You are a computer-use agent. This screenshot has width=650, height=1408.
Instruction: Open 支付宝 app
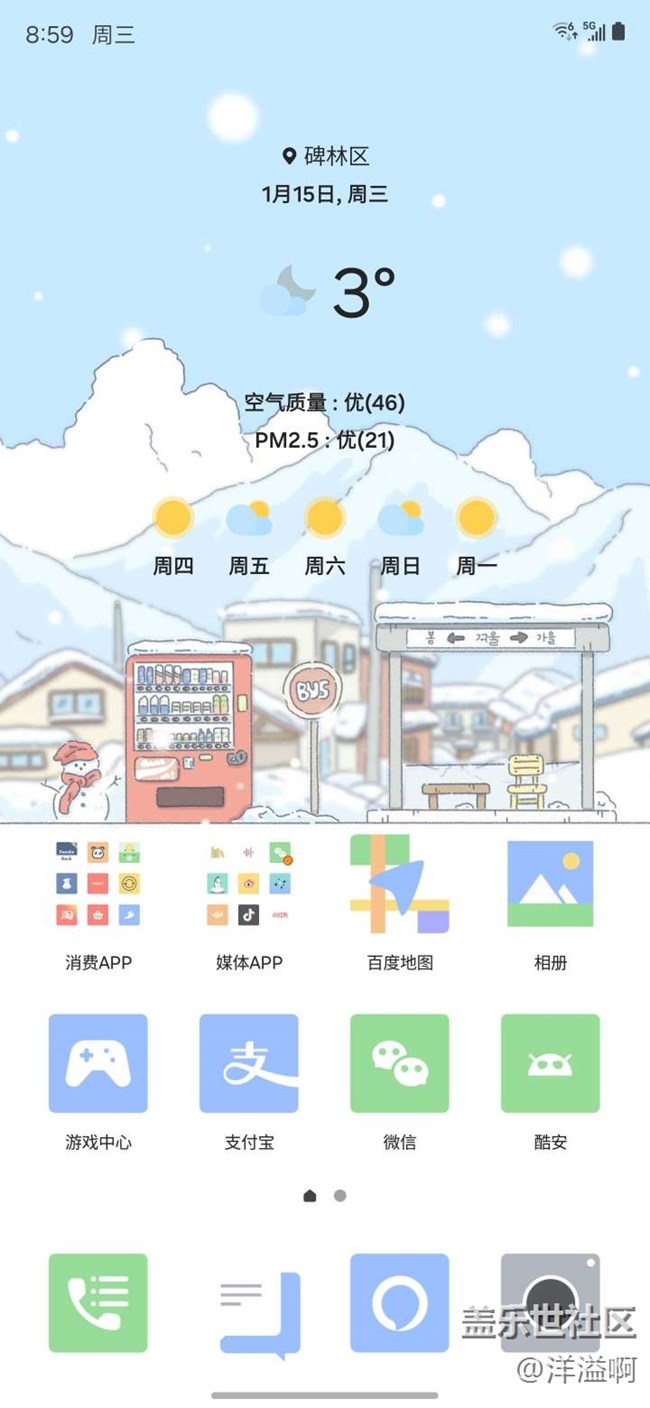[x=249, y=1063]
